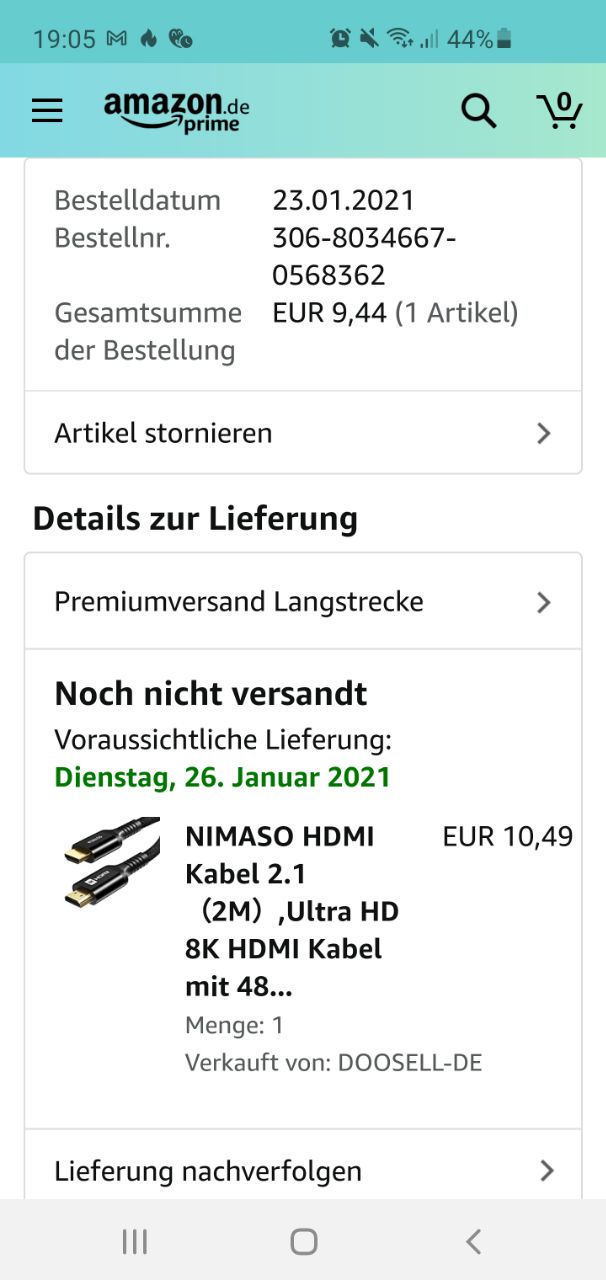Open Premiumversand Langstrecke details
This screenshot has height=1280, width=606.
coord(303,602)
